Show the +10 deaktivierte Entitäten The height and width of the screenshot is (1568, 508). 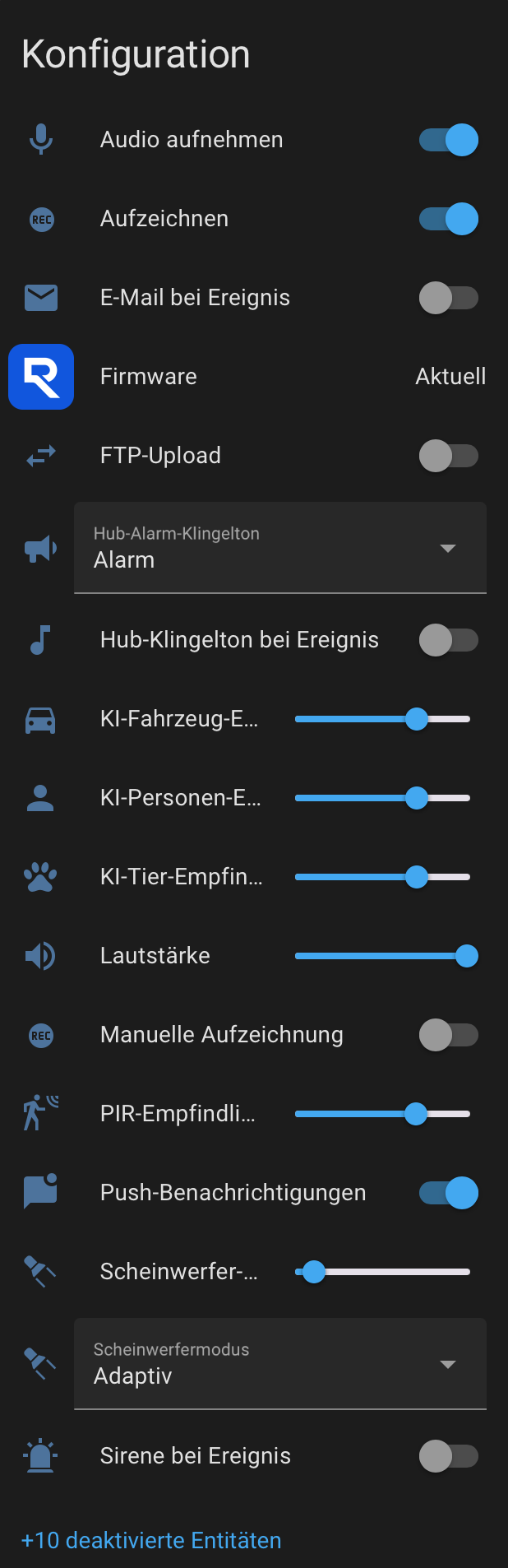[151, 1540]
